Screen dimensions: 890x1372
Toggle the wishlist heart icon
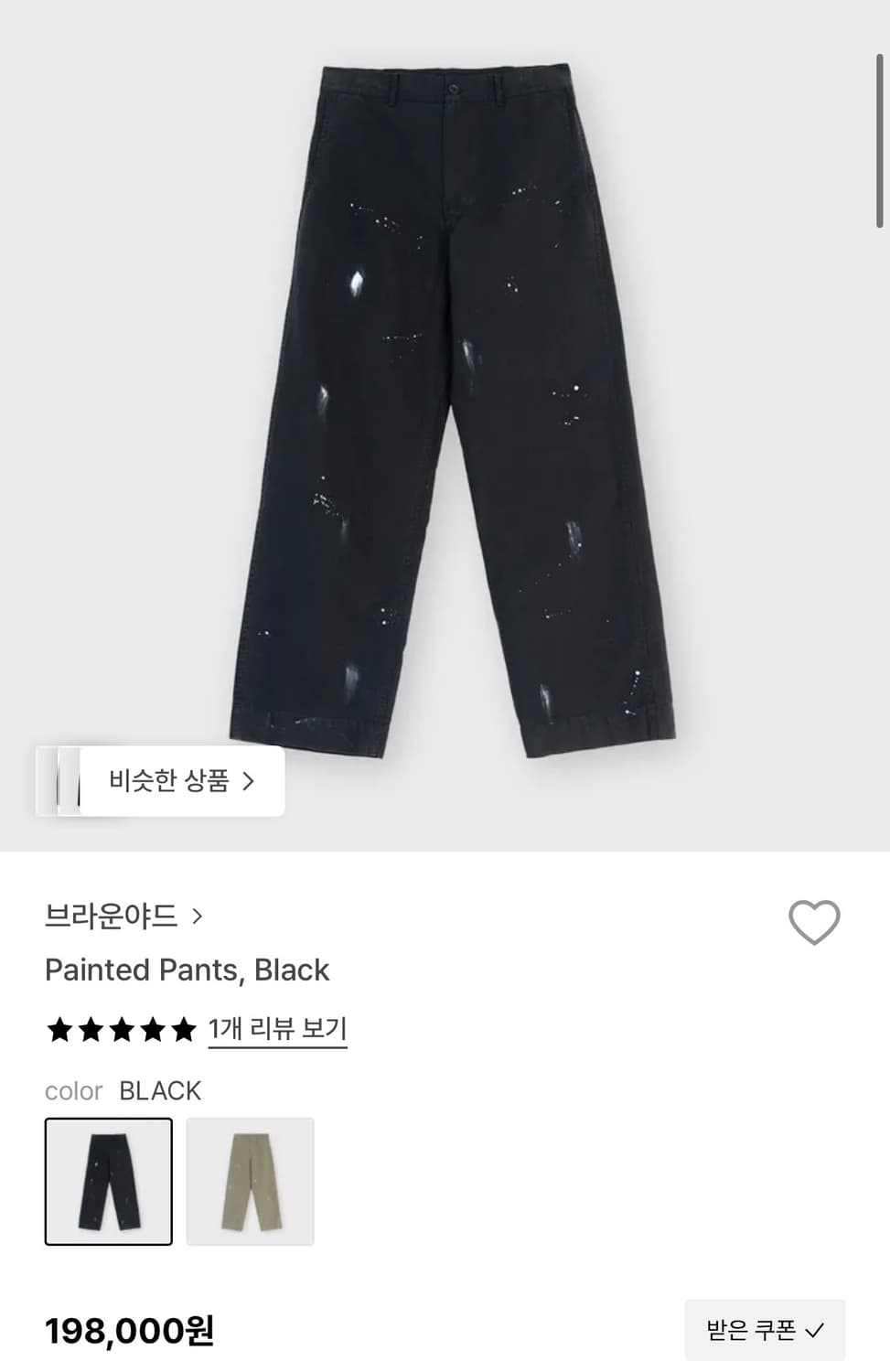pos(814,922)
